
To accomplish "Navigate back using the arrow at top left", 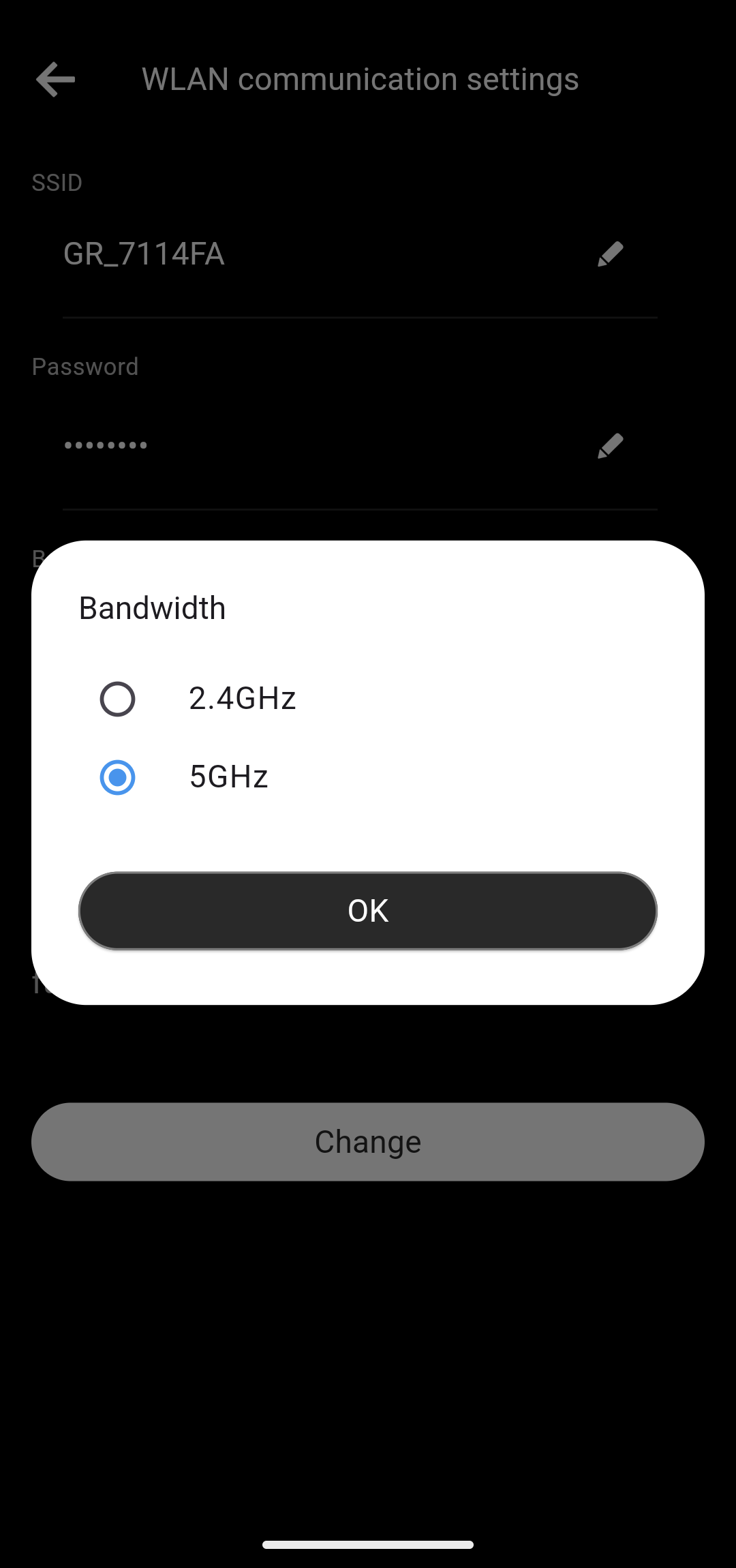I will 55,79.
